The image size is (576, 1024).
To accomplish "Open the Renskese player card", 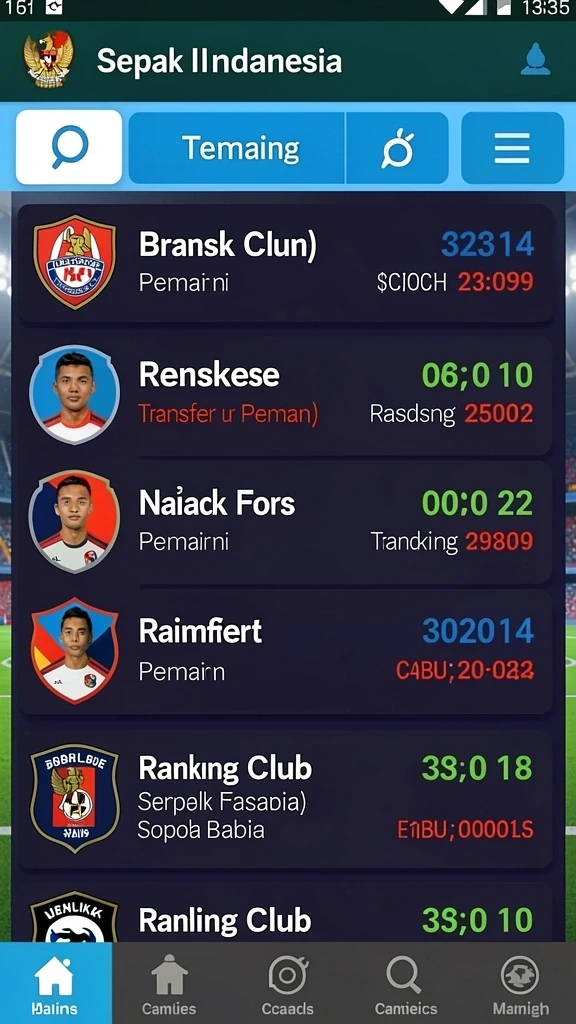I will pyautogui.click(x=285, y=394).
